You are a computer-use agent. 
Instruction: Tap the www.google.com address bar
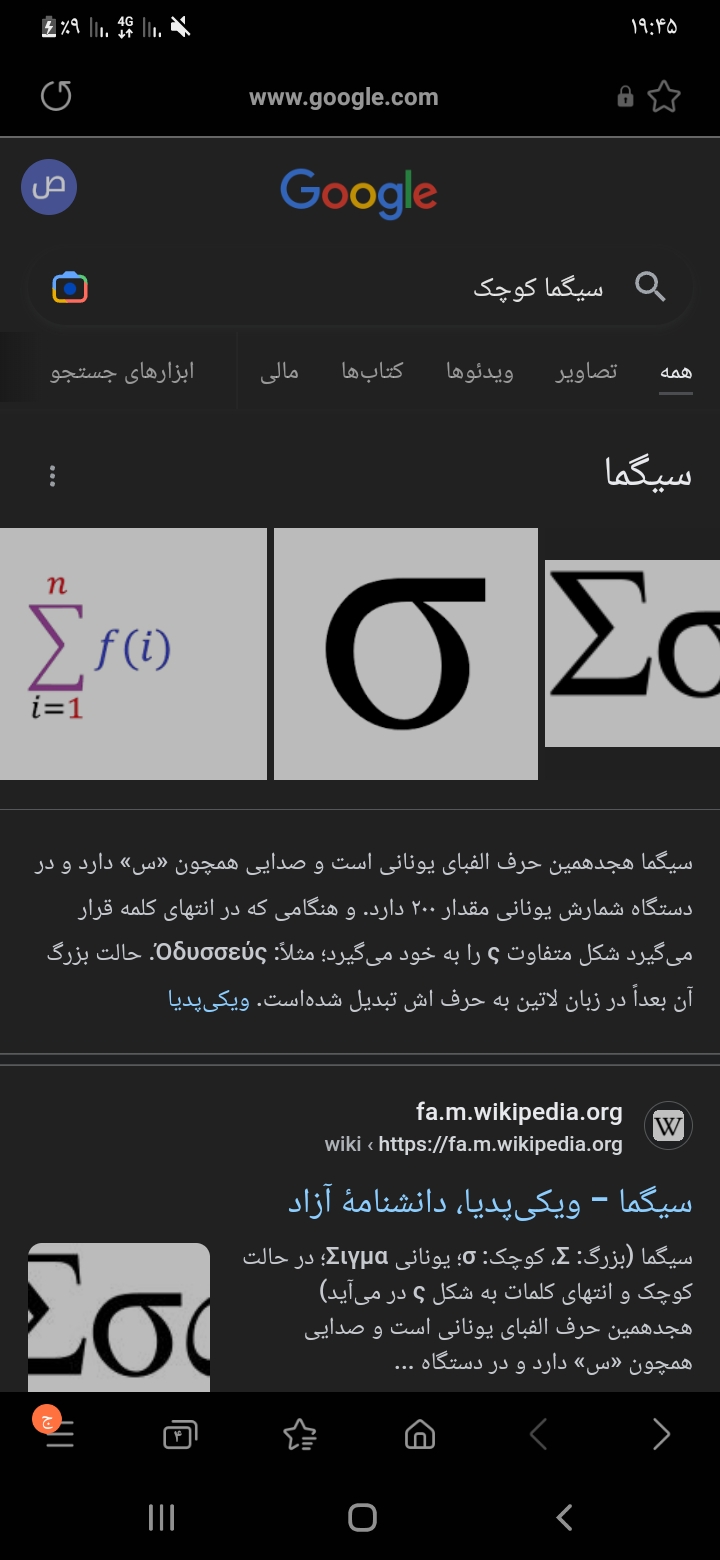pyautogui.click(x=343, y=97)
